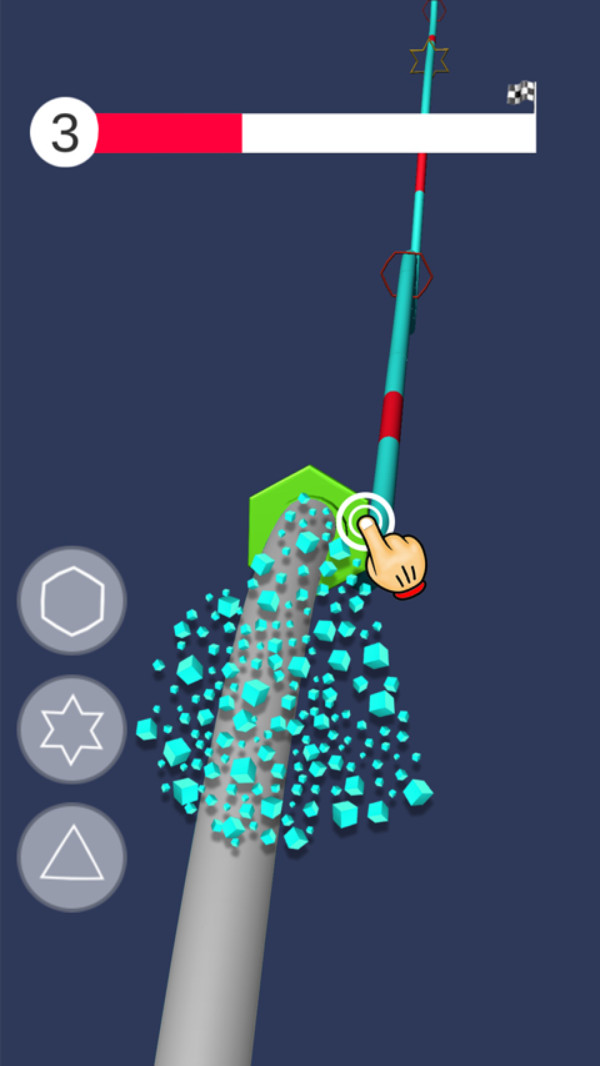Choose the six-pointed star shape button
The width and height of the screenshot is (600, 1066).
click(72, 729)
